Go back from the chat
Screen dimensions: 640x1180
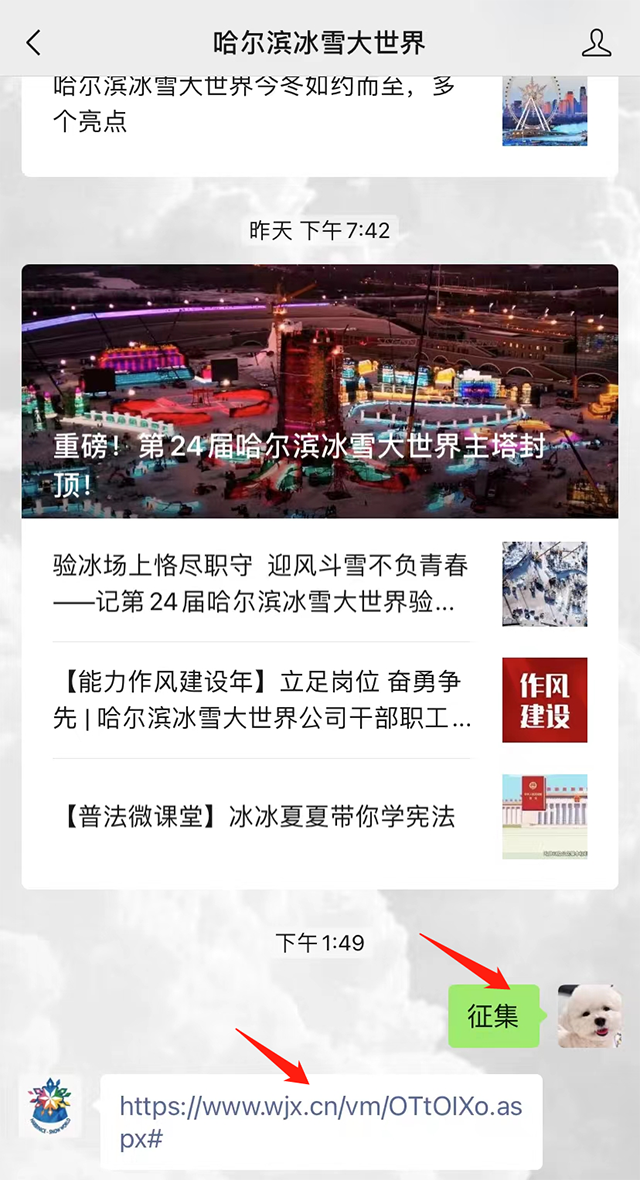(35, 42)
